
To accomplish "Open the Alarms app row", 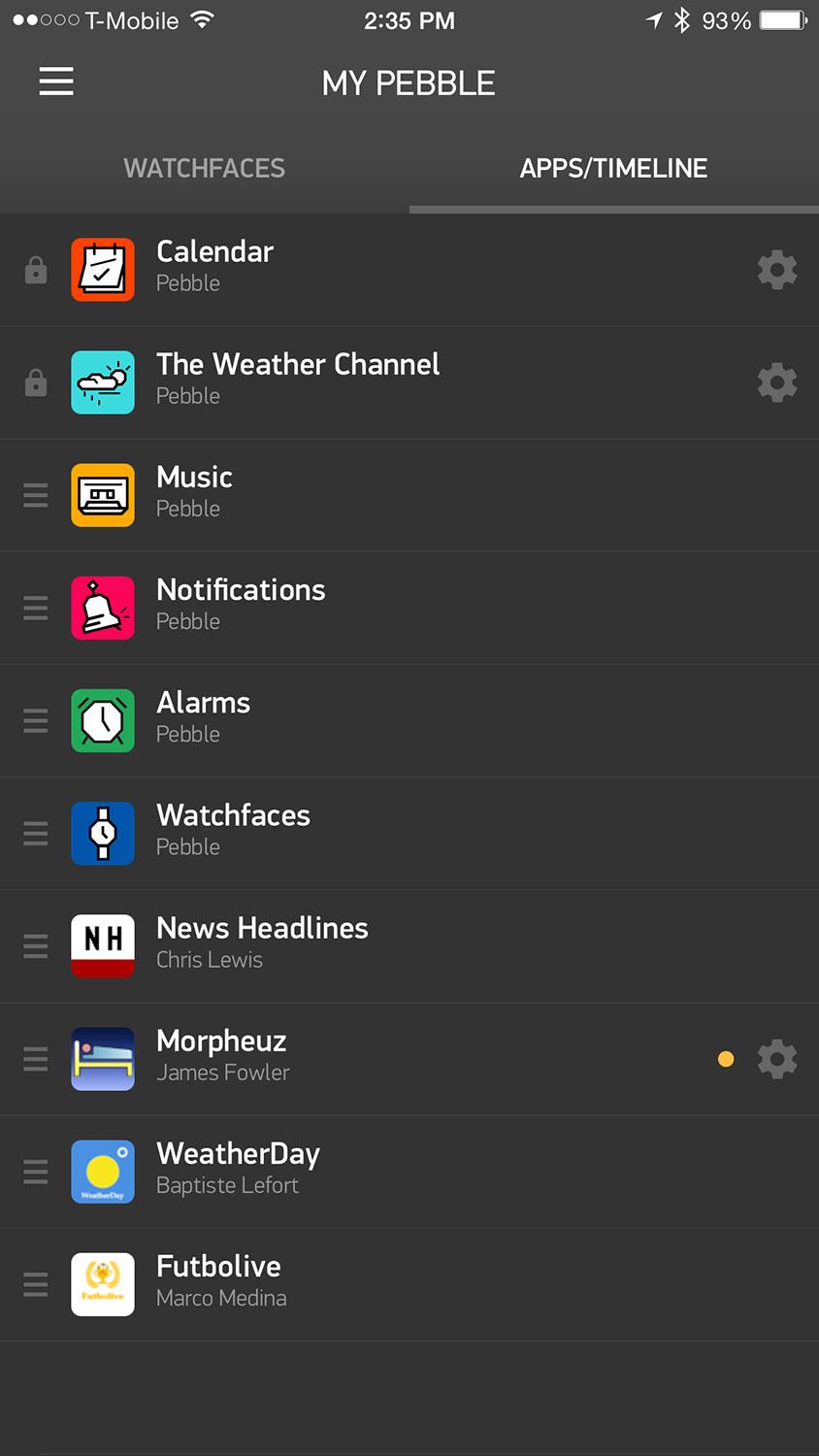I will click(x=409, y=720).
